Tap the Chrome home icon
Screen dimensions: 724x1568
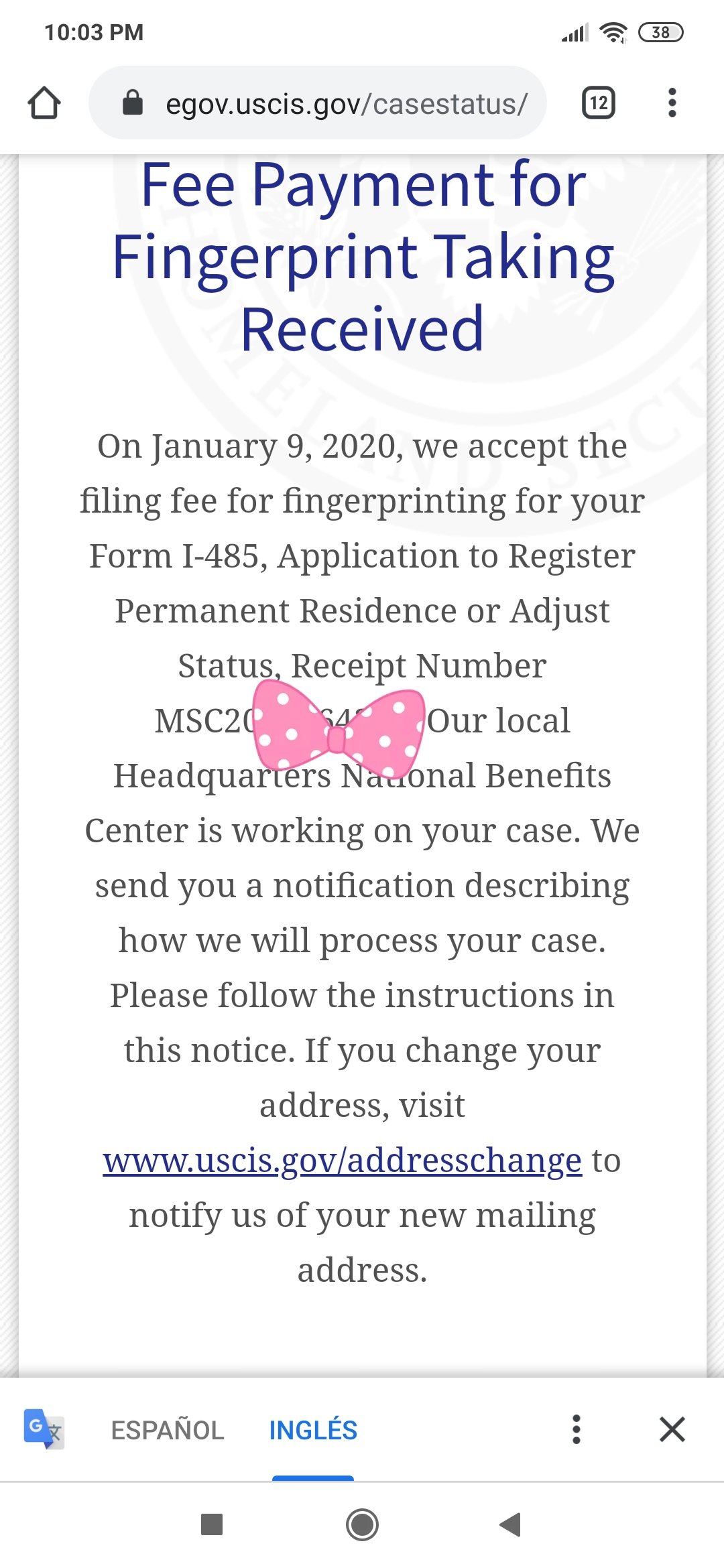click(x=44, y=103)
